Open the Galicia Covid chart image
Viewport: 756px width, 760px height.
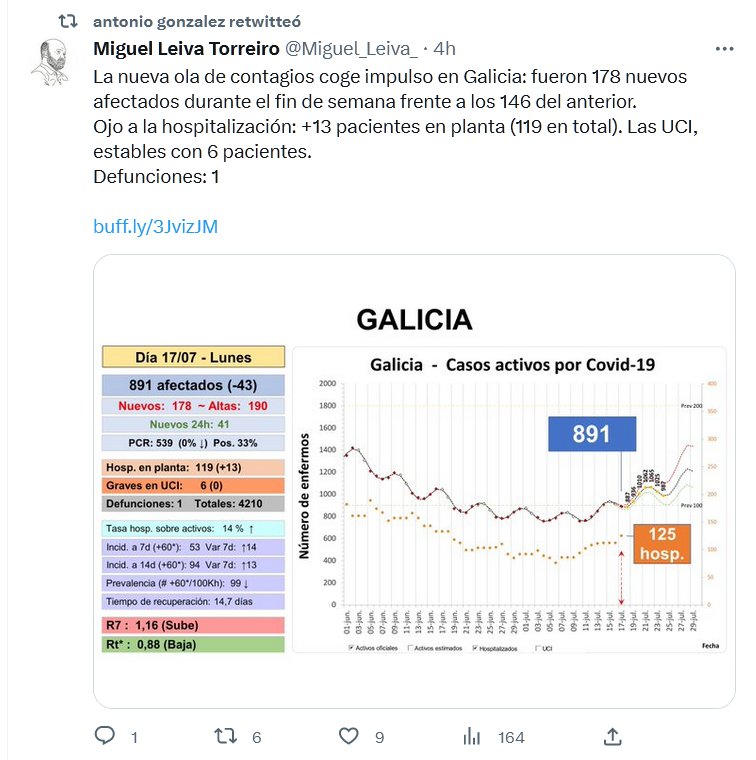414,481
